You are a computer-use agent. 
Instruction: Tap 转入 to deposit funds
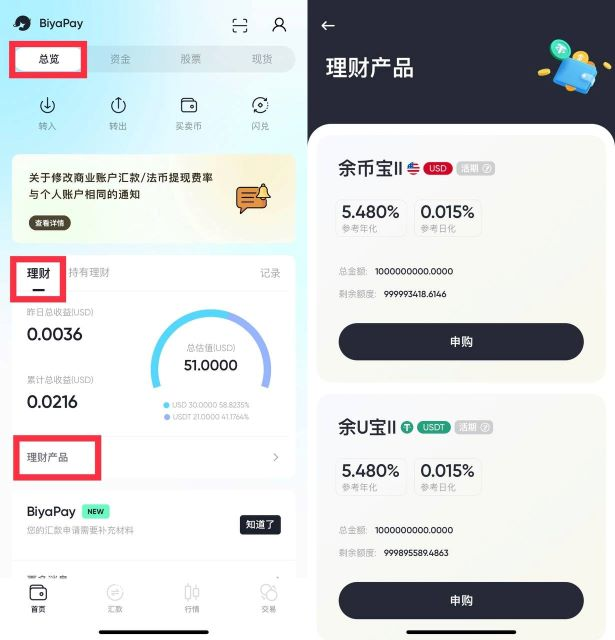tap(47, 113)
